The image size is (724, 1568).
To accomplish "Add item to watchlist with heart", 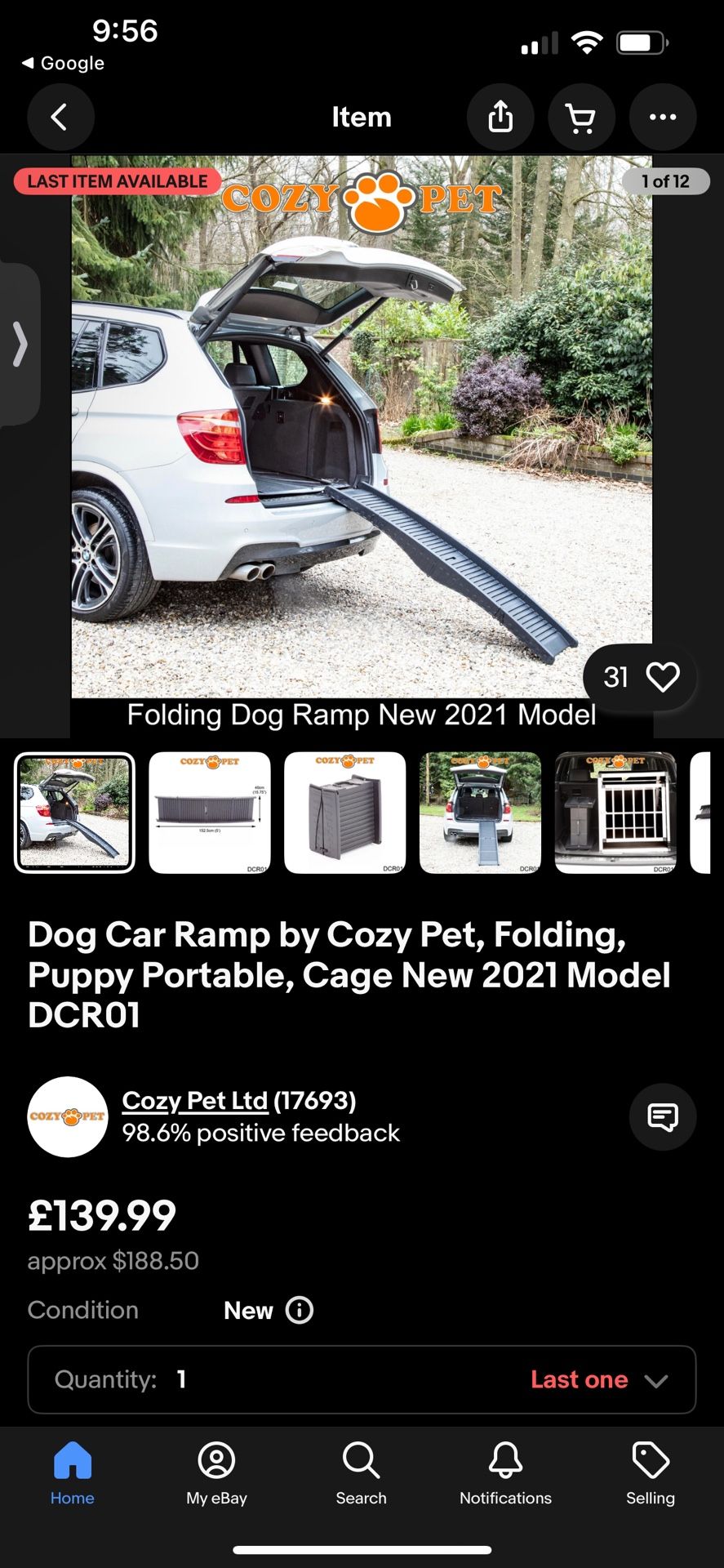I will tap(662, 677).
